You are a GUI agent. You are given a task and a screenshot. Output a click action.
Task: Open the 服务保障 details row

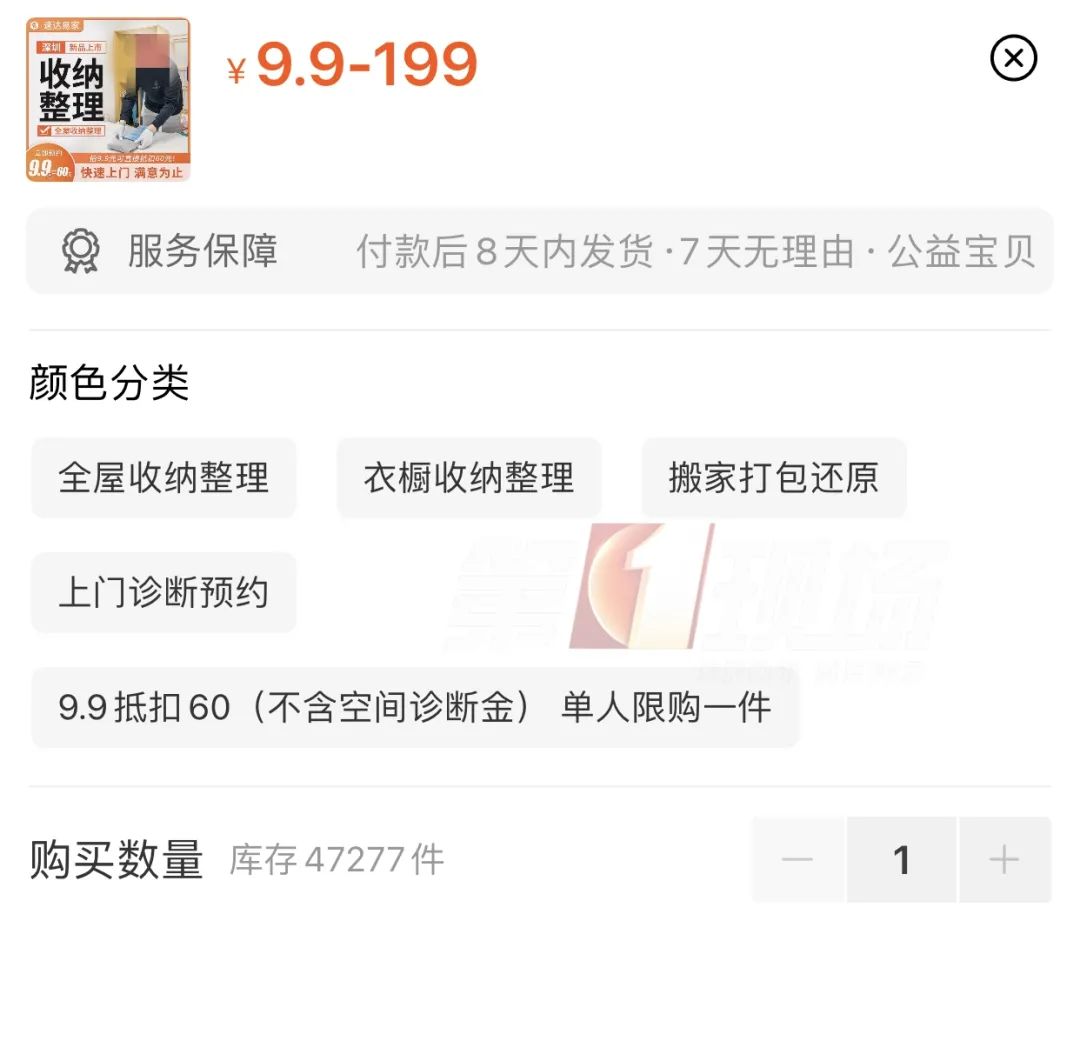(x=540, y=251)
